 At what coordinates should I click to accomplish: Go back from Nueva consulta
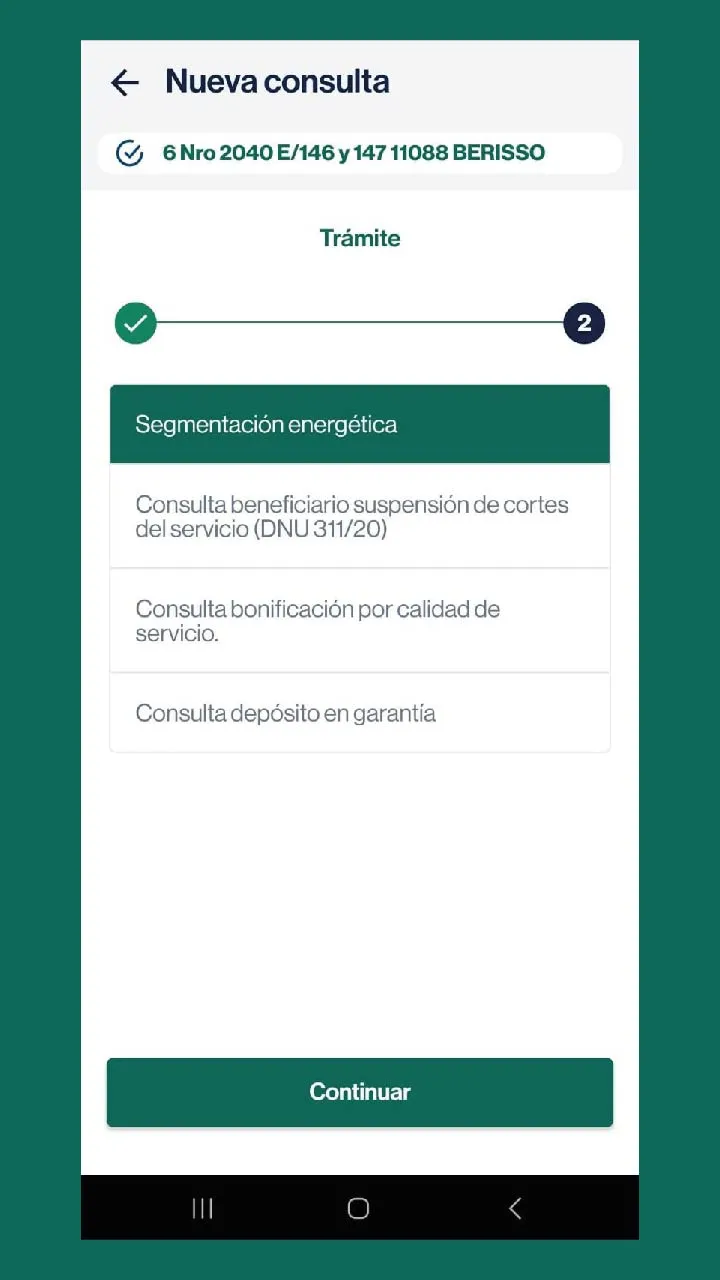coord(125,82)
